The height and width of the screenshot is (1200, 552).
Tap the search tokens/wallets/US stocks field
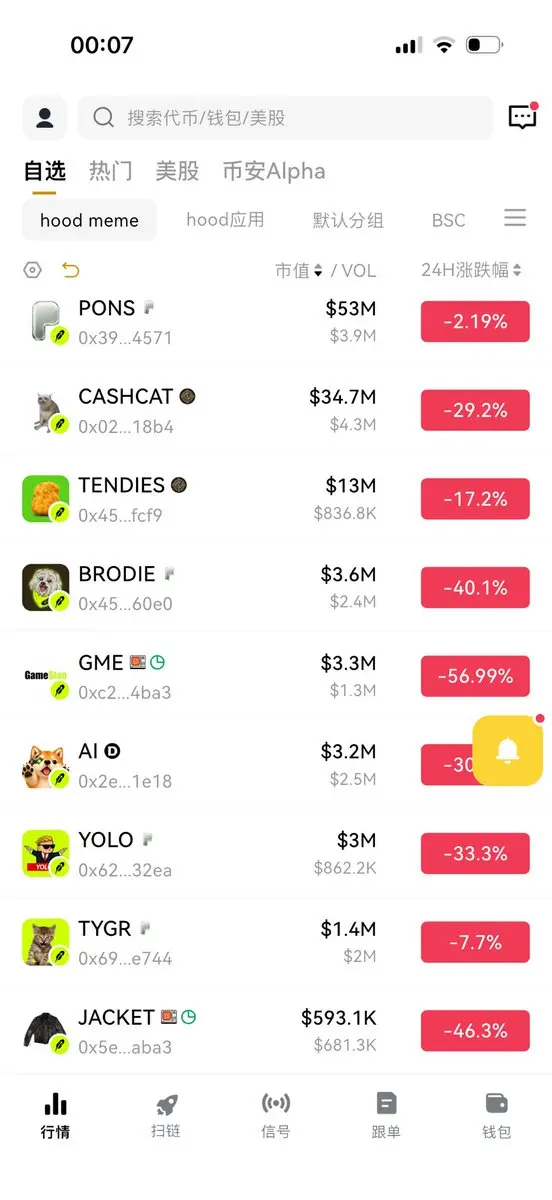pos(286,118)
